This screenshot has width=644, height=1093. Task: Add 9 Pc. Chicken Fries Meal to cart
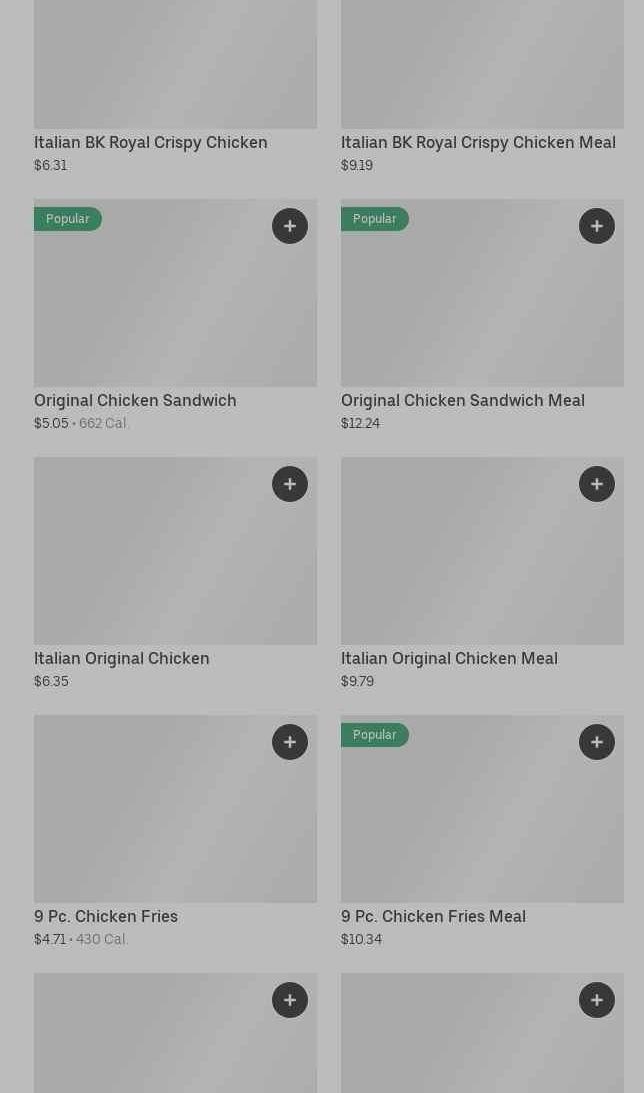(597, 742)
